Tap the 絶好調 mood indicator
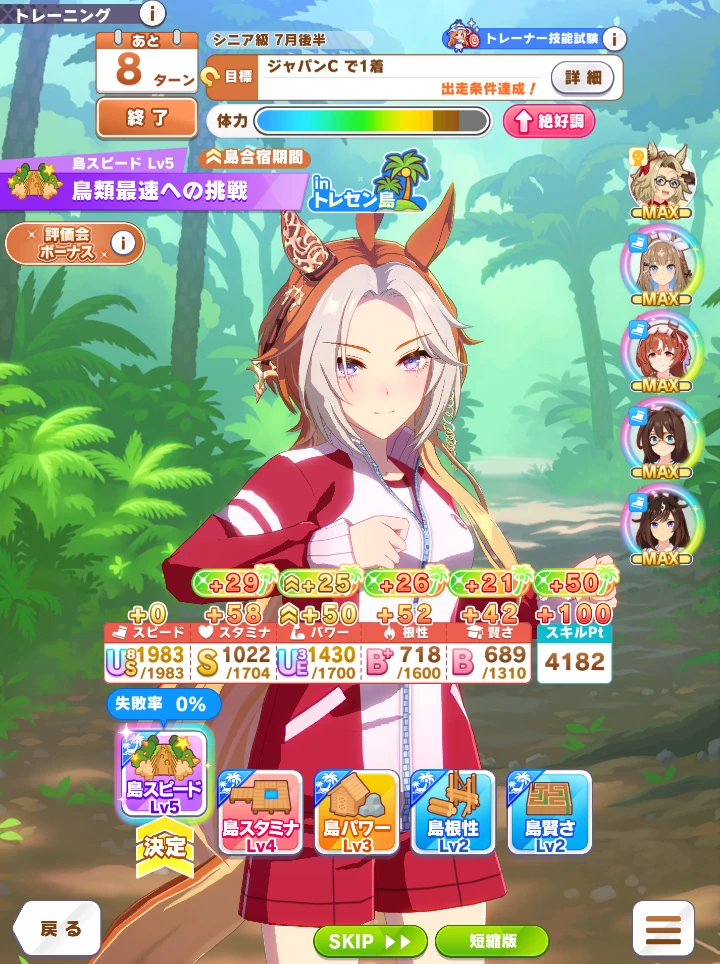 point(549,122)
